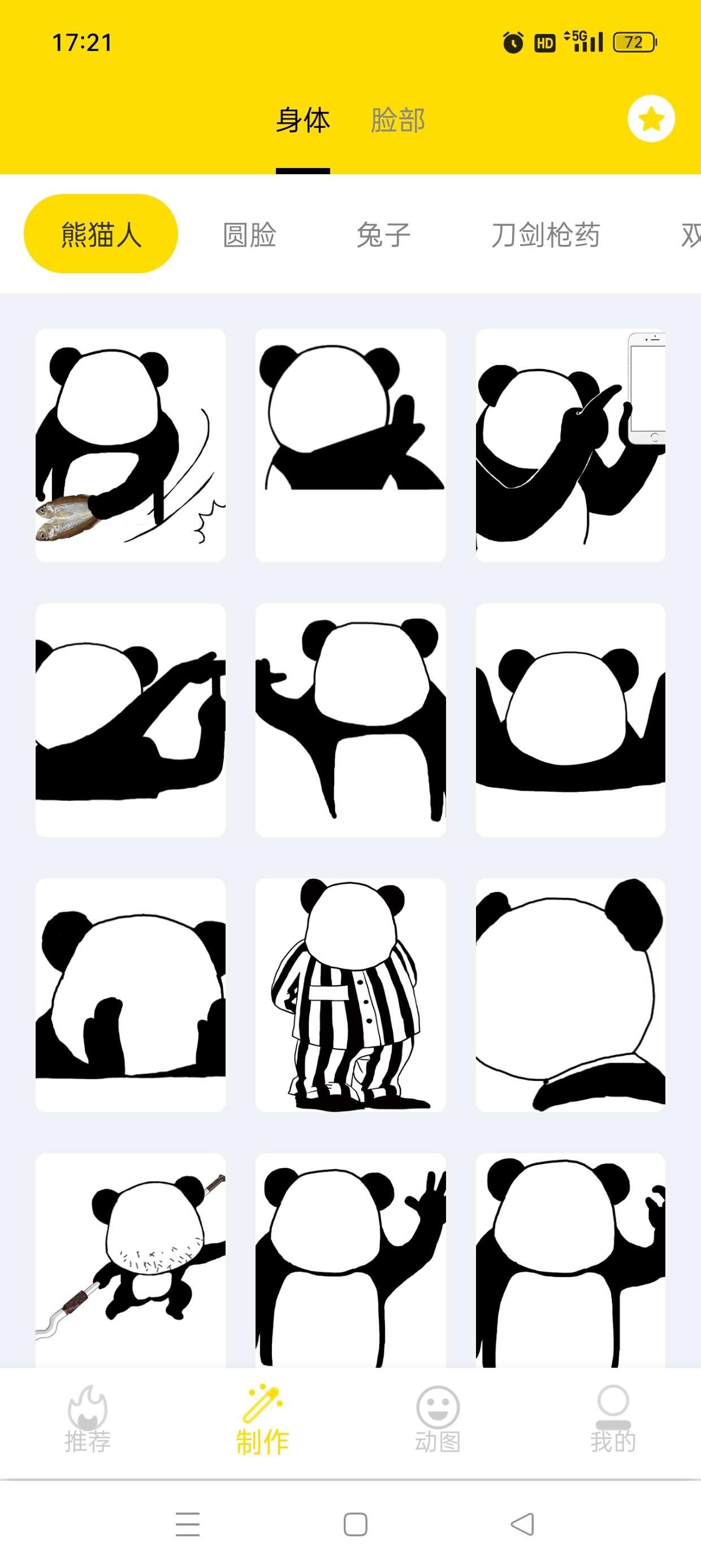Go back with the system back button
701x1568 pixels.
[522, 1524]
